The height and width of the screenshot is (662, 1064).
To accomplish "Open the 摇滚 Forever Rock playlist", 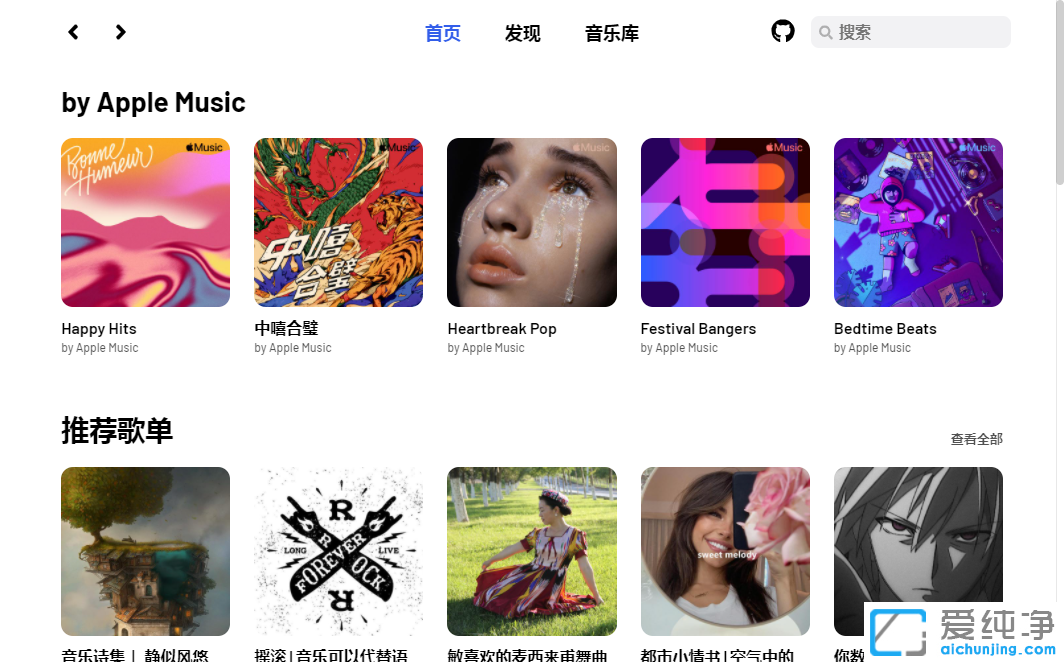I will (x=338, y=551).
